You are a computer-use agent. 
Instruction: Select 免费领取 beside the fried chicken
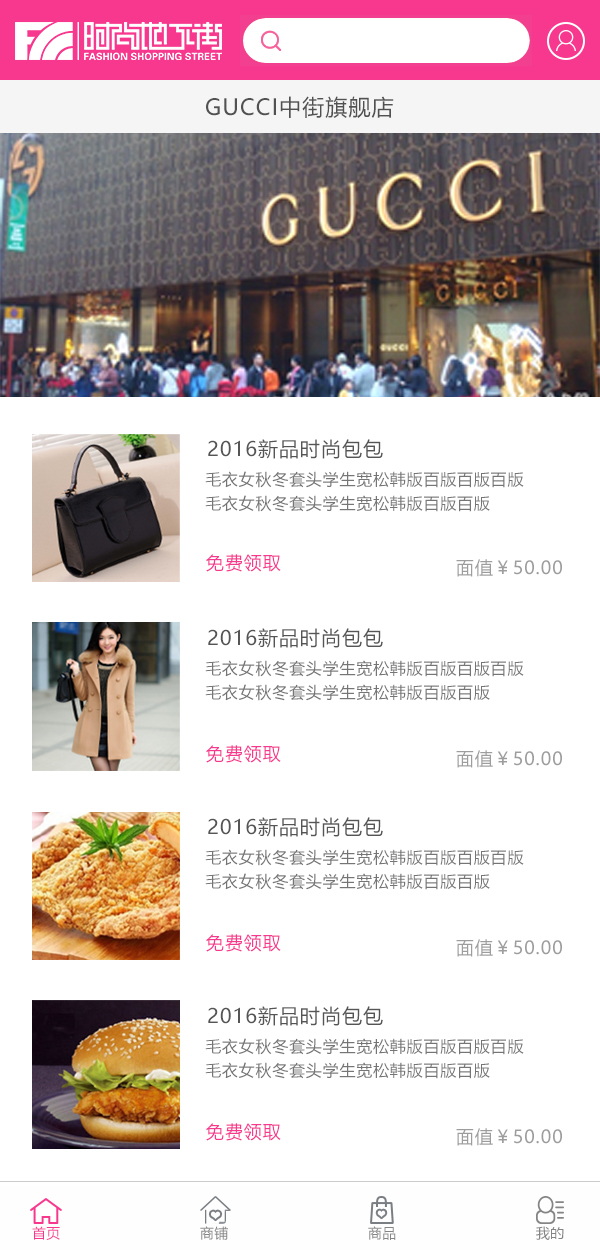243,943
